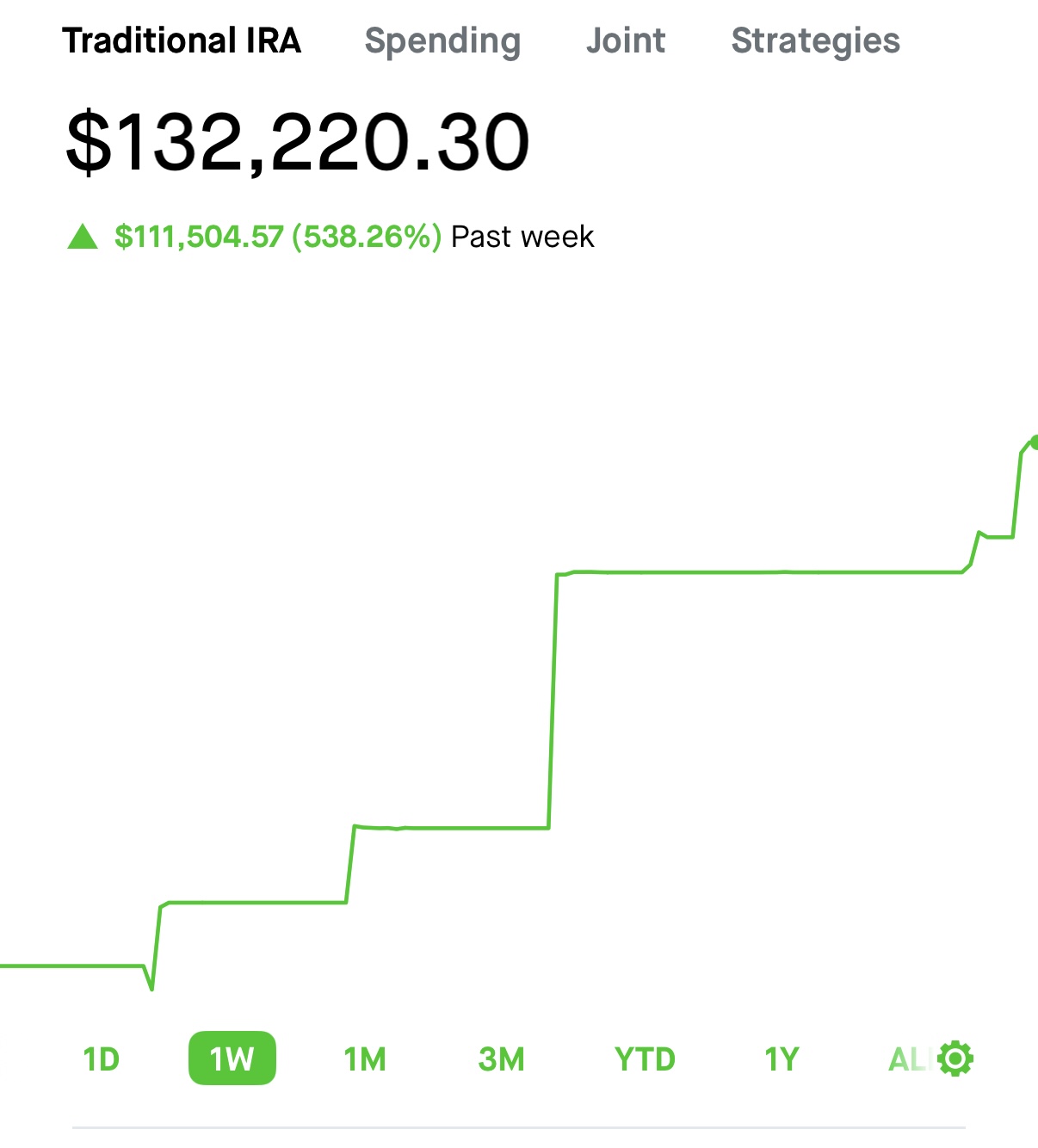Open the Joint account tab

coord(626,41)
